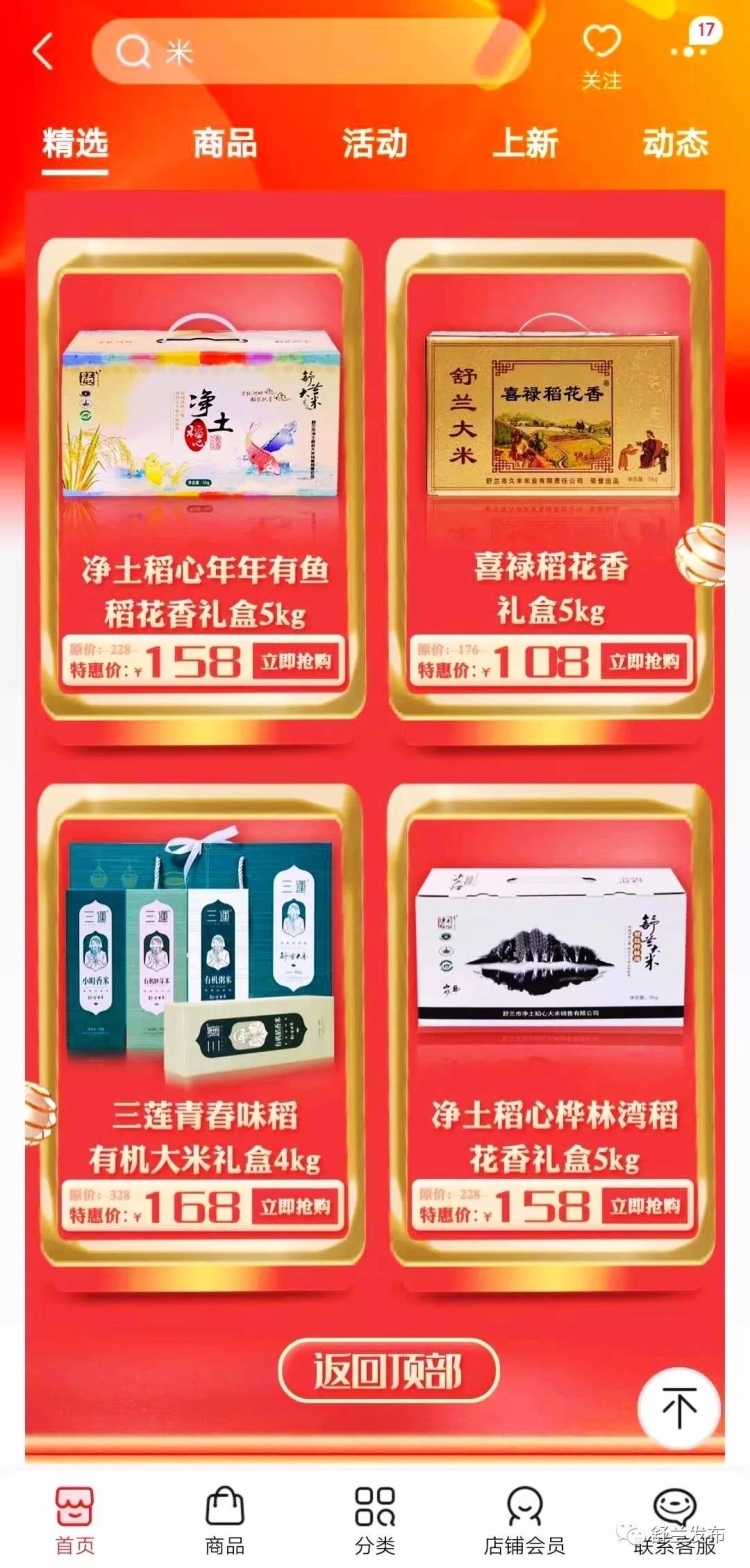Open the 三莲青春味稻有机大米礼盒 card

(x=202, y=980)
